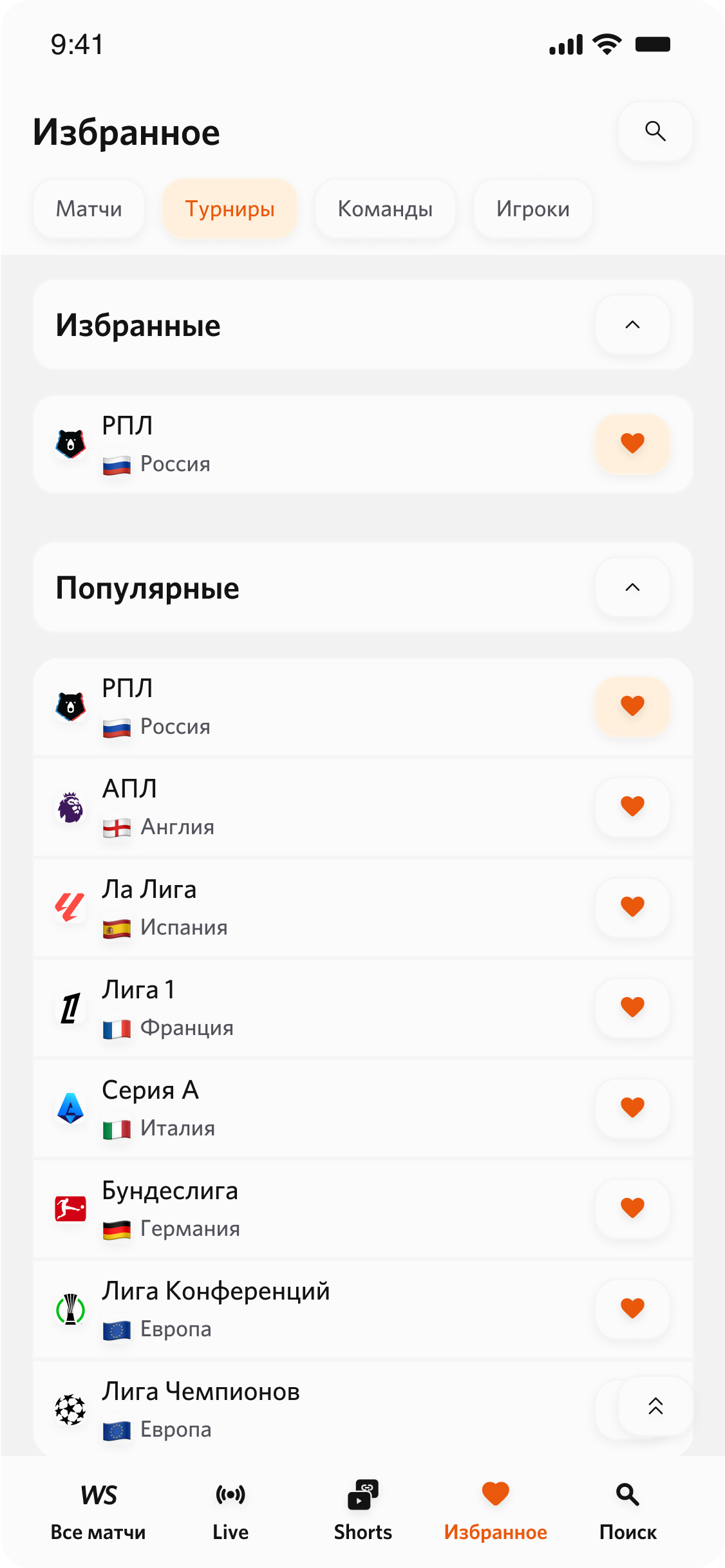Switch to the Матчи tab
This screenshot has width=725, height=1568.
(89, 209)
